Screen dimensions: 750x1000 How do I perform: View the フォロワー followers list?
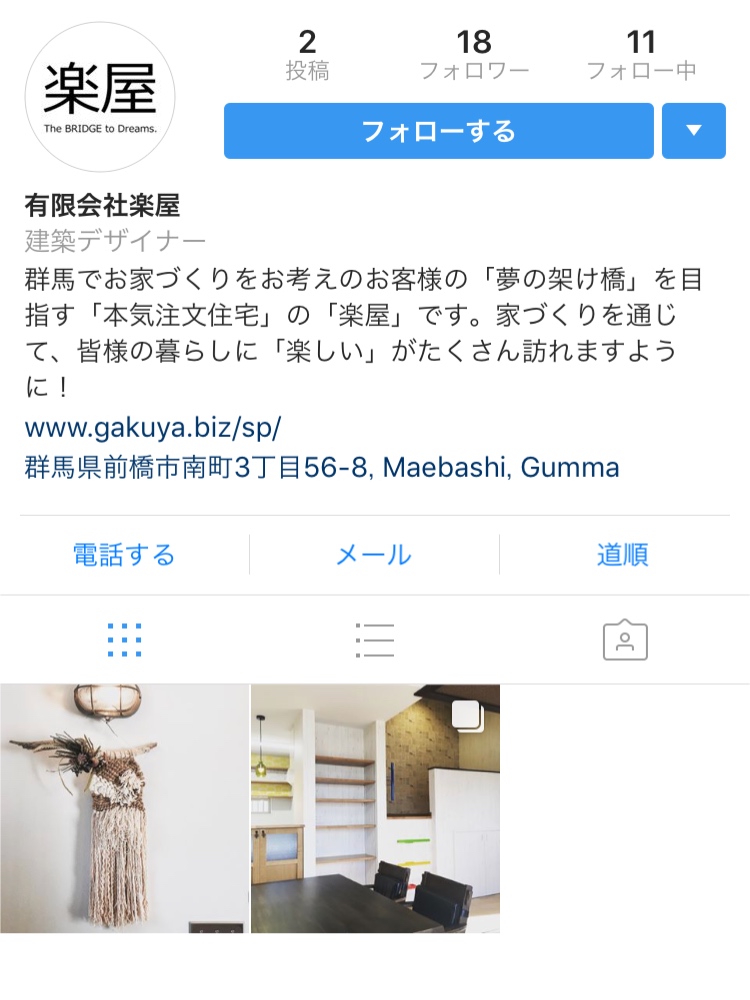pyautogui.click(x=474, y=55)
